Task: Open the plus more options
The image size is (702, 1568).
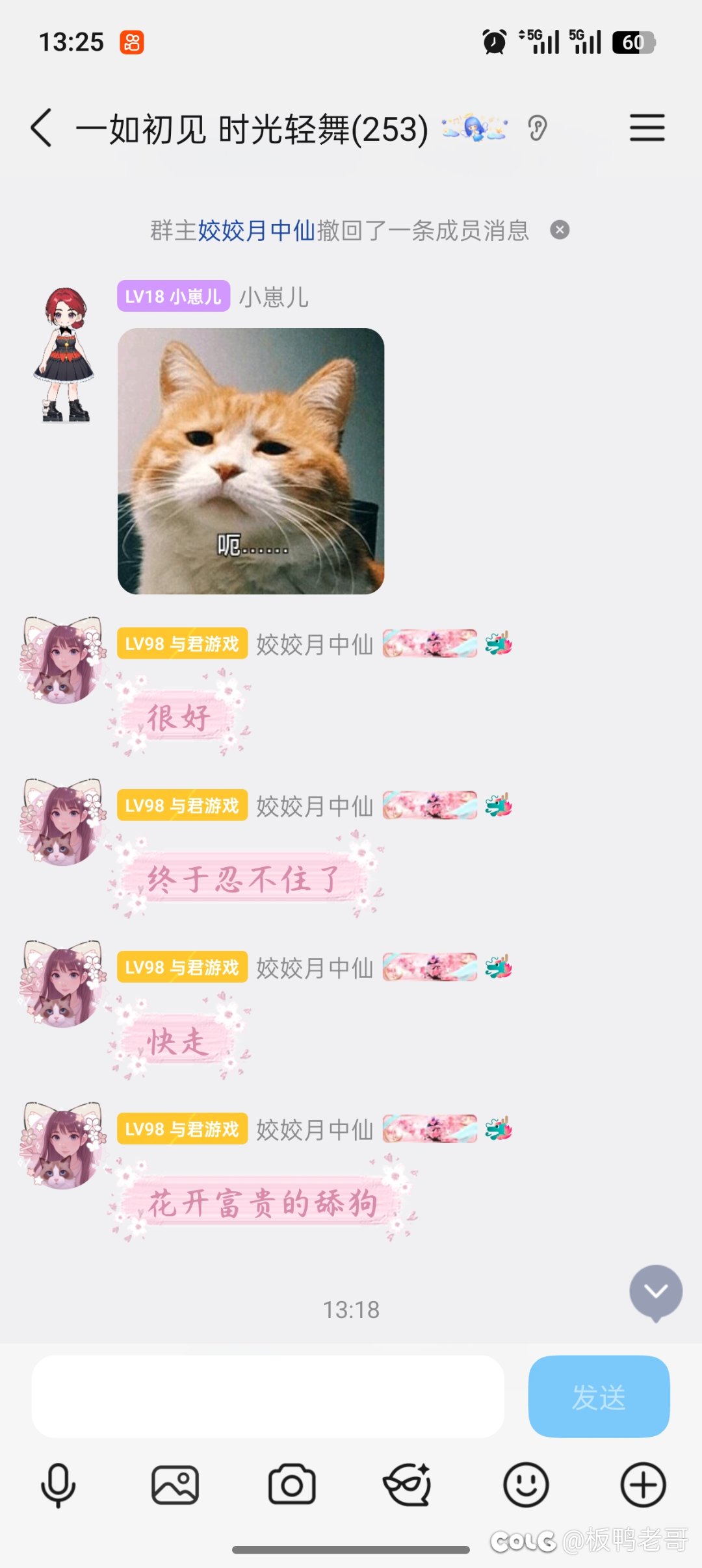Action: click(x=643, y=1485)
